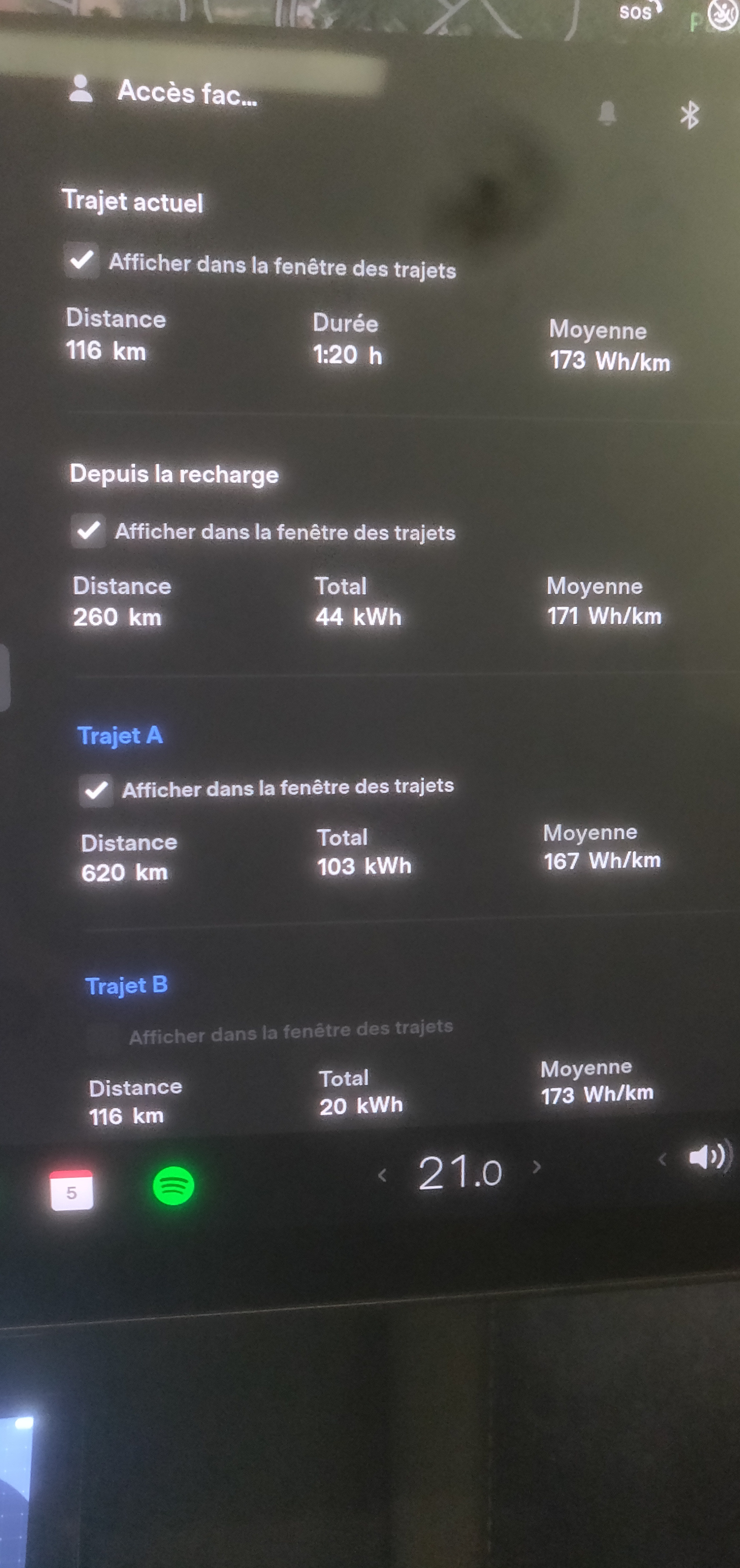Raise the temperature above 21.0

click(x=537, y=1167)
